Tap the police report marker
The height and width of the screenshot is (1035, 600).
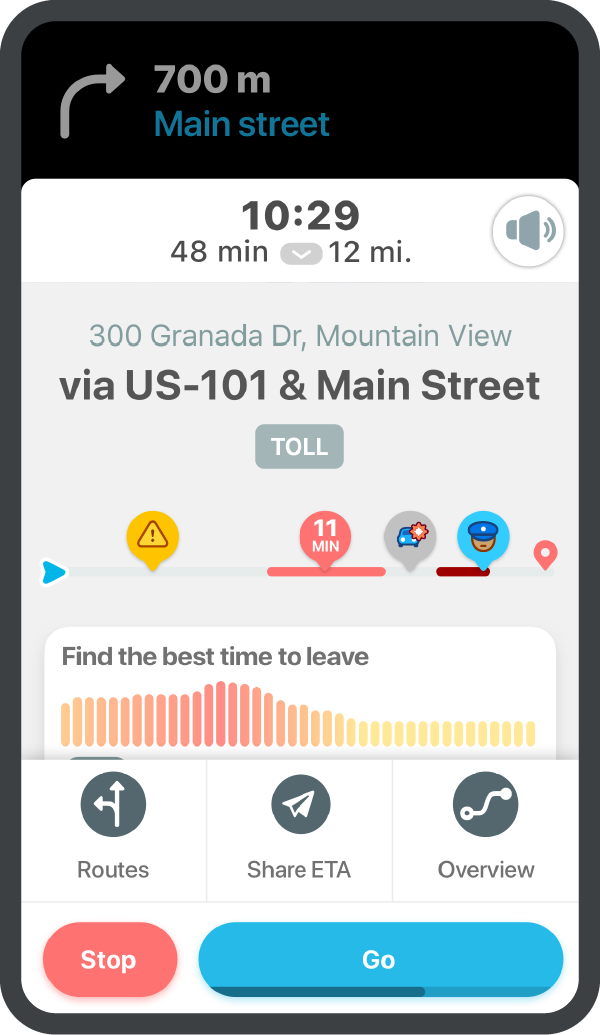483,539
